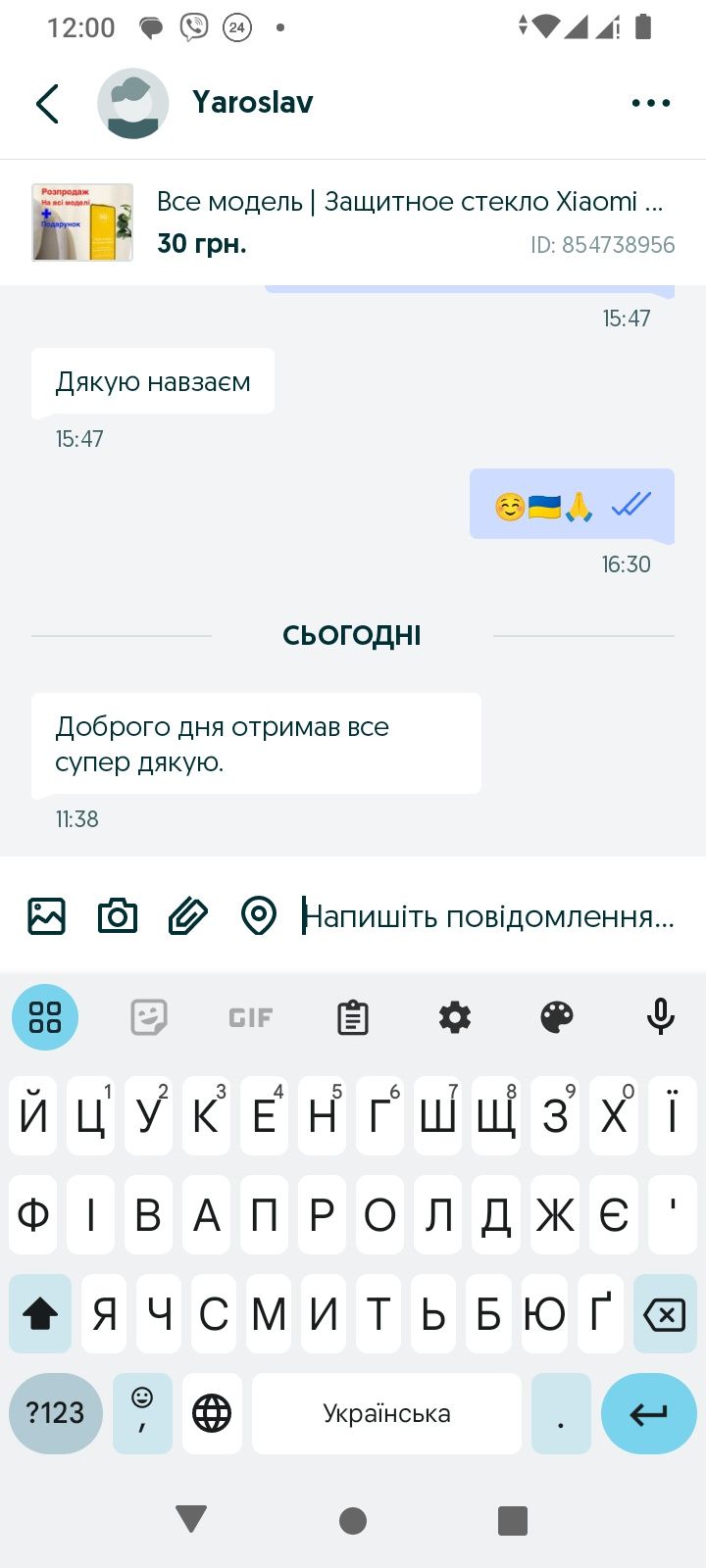Open the keyboard's four-squares menu
Screen dimensions: 706x1568
point(45,1017)
